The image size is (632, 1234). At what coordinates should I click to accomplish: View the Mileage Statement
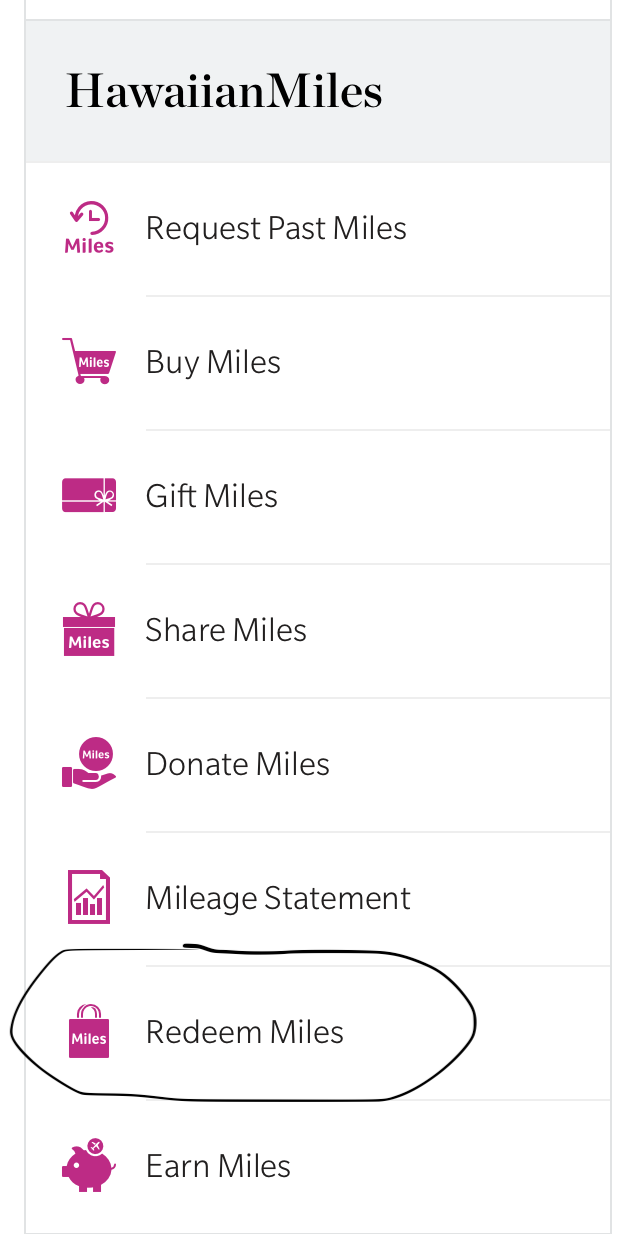[x=318, y=899]
